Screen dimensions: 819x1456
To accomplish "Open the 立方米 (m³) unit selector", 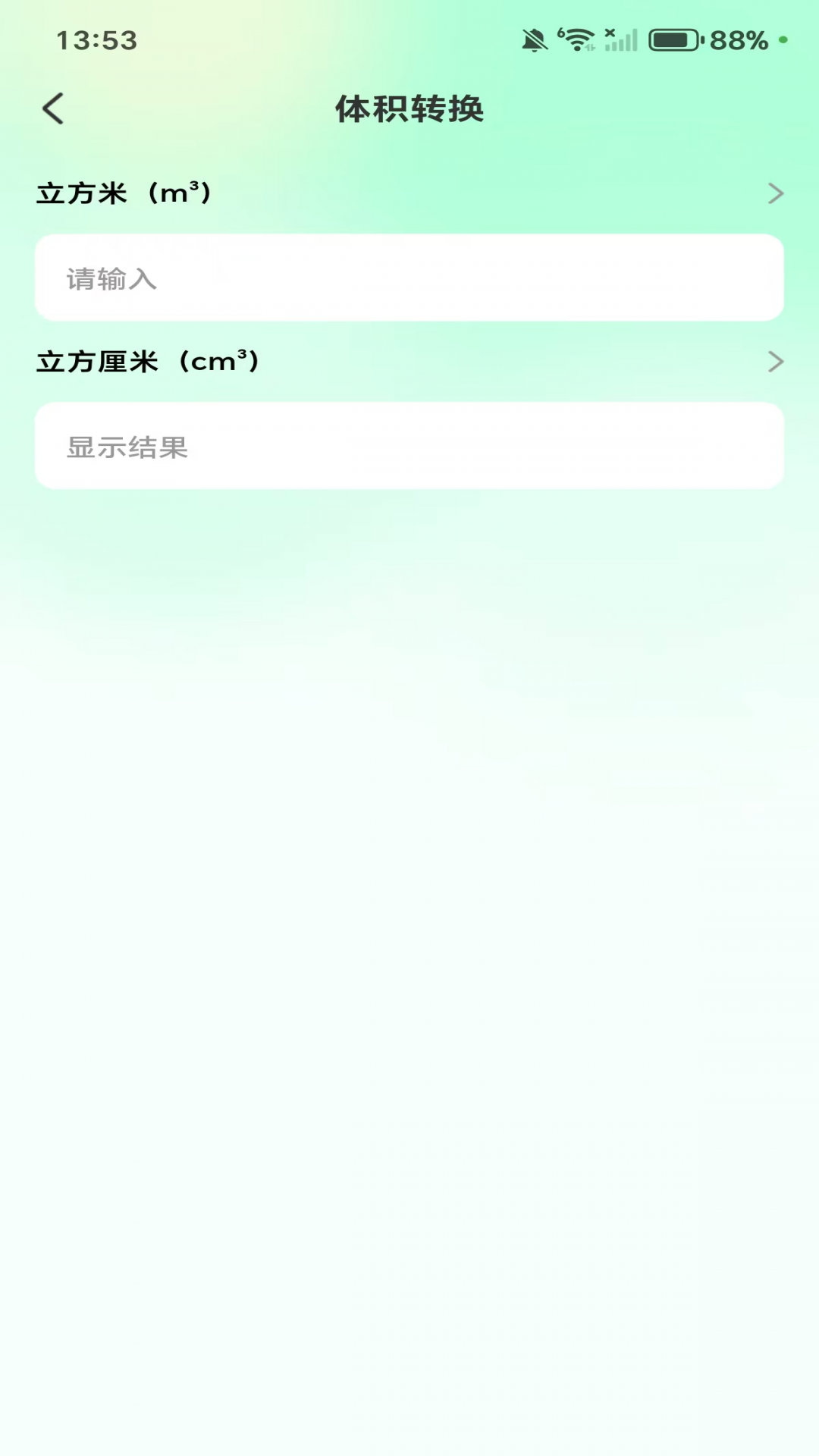I will 774,193.
